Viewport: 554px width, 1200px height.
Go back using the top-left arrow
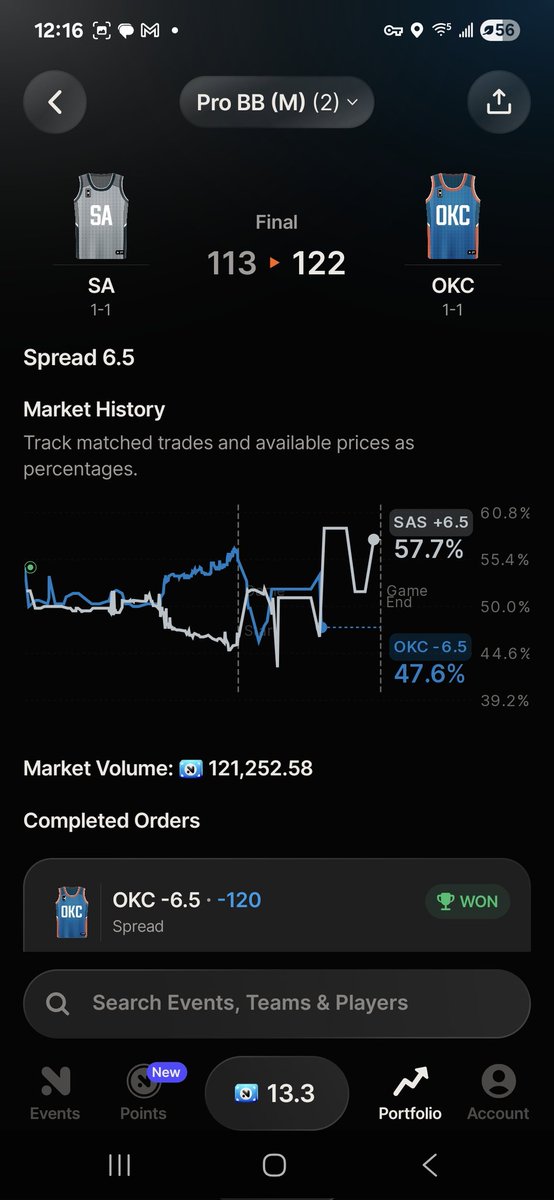click(55, 102)
